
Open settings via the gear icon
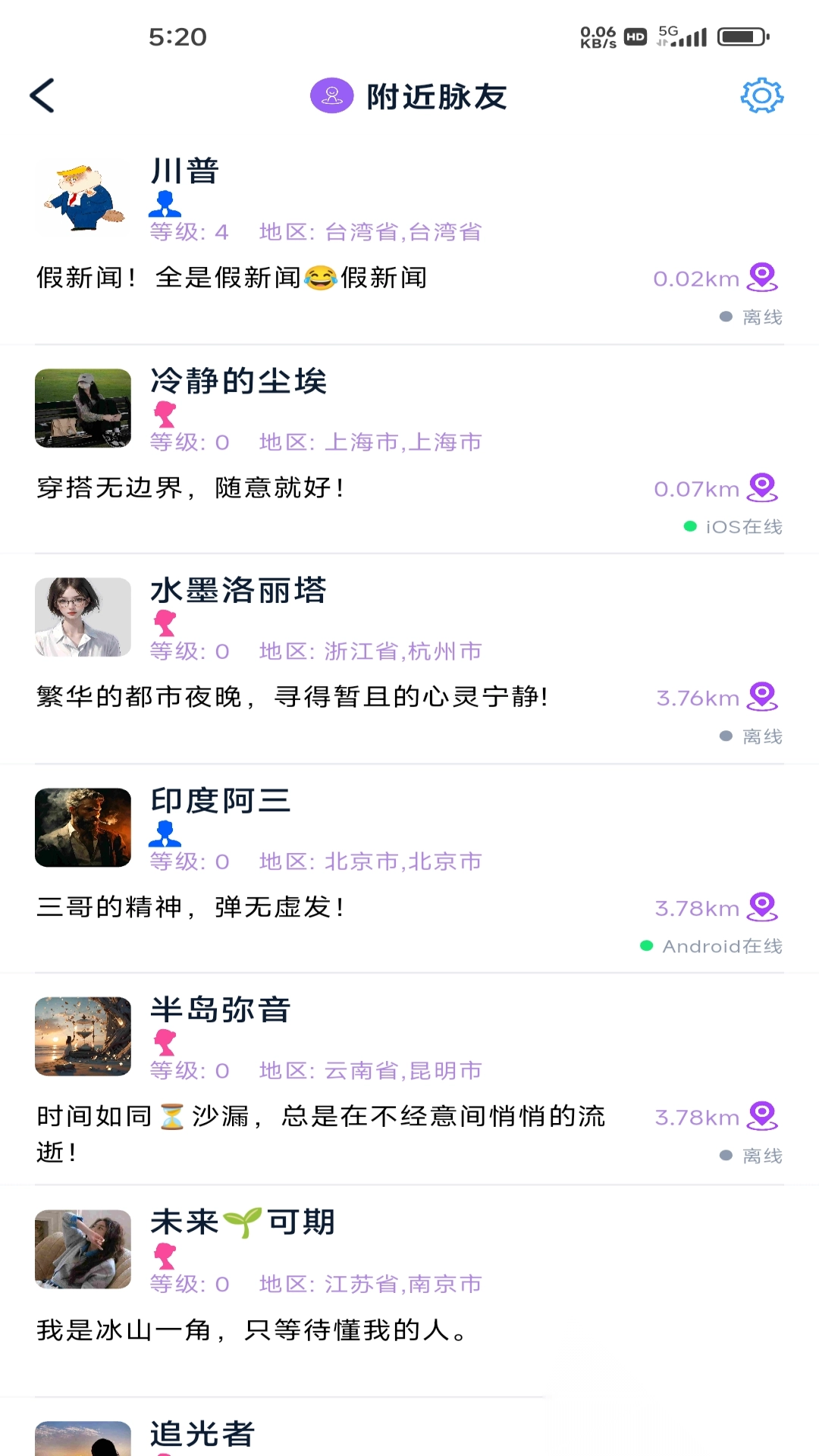761,96
